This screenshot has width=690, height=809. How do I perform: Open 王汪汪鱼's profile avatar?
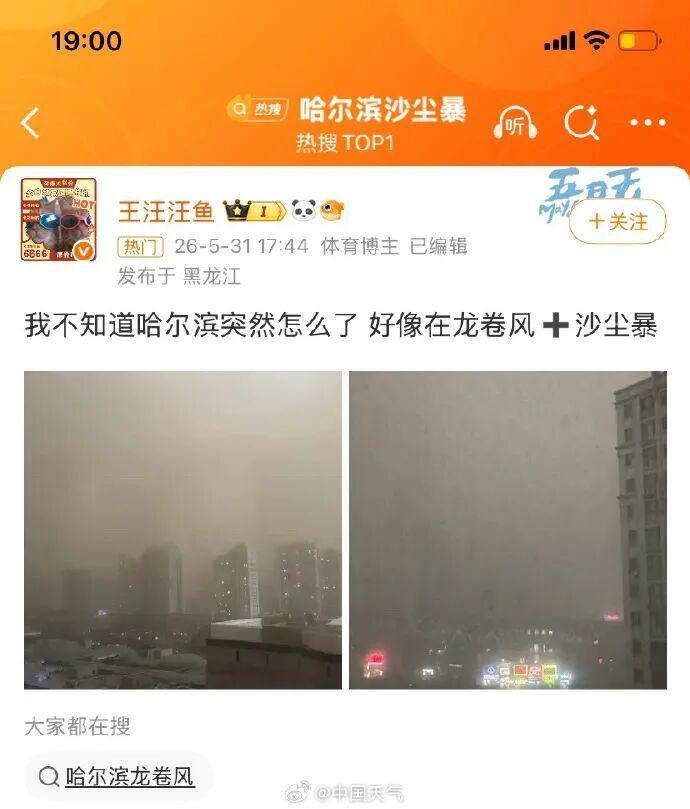pyautogui.click(x=58, y=219)
